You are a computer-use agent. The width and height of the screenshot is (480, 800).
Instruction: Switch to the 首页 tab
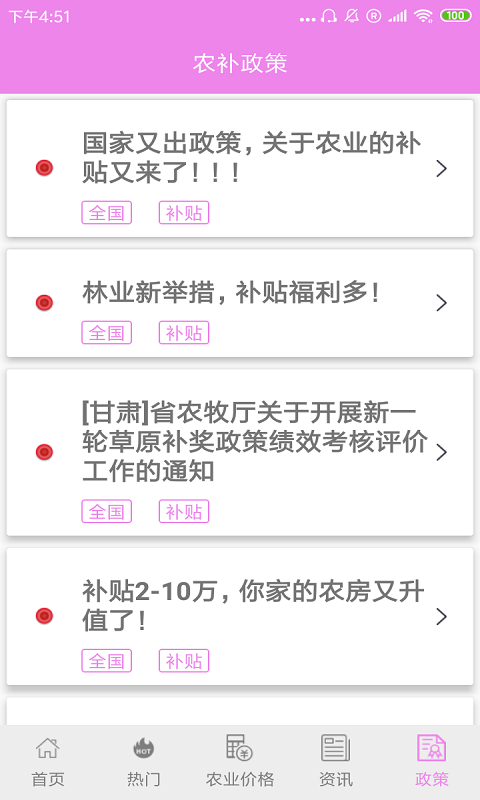click(x=48, y=762)
